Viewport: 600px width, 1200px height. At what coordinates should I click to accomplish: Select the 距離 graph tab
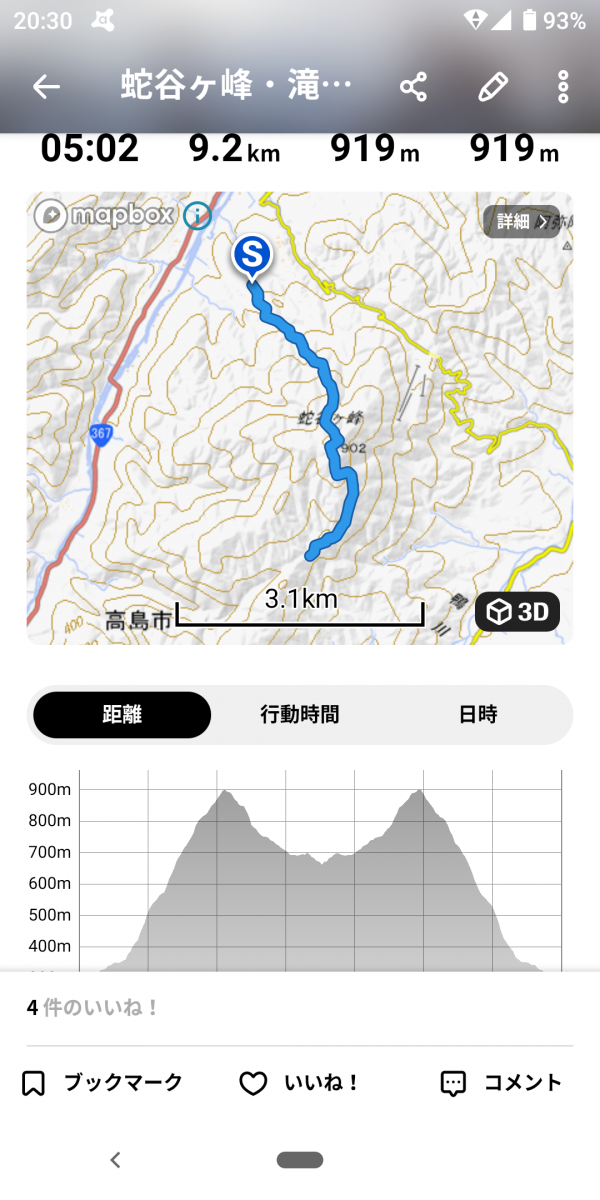point(122,714)
